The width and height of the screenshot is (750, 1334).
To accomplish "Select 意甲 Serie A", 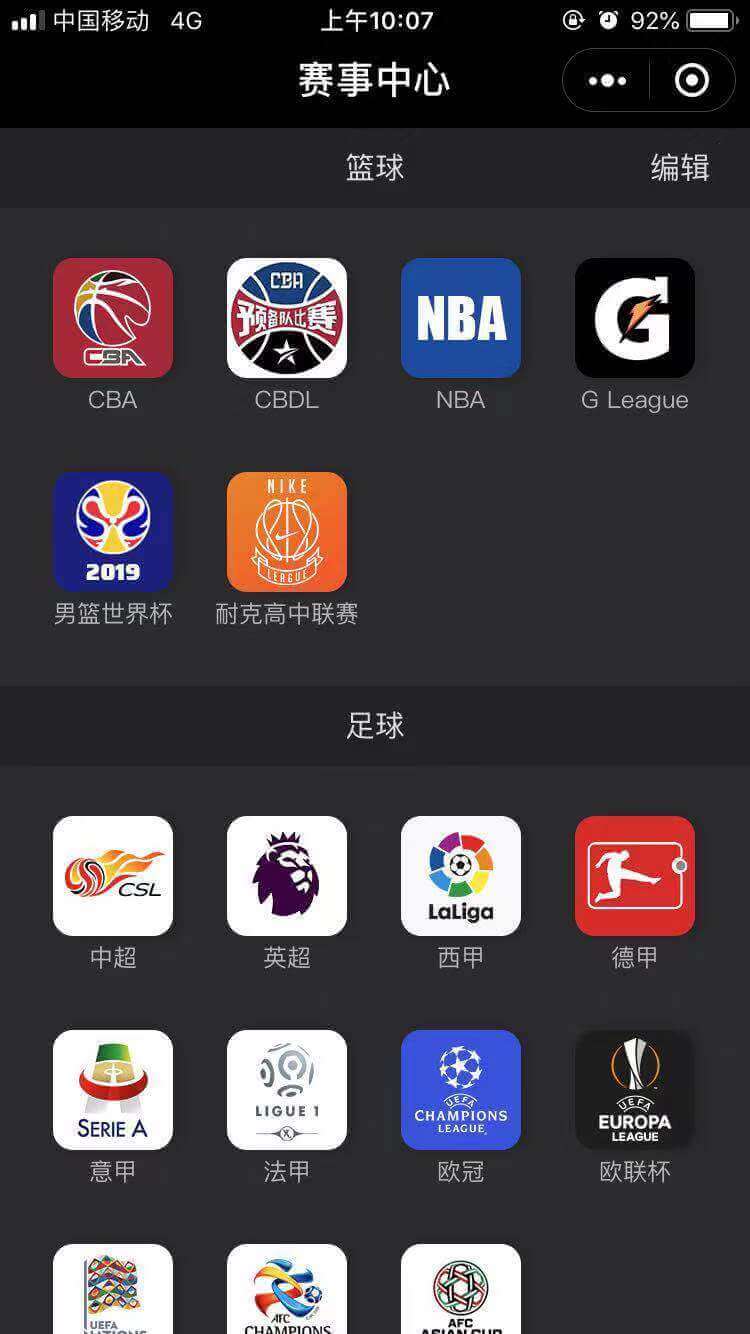I will pyautogui.click(x=113, y=1090).
